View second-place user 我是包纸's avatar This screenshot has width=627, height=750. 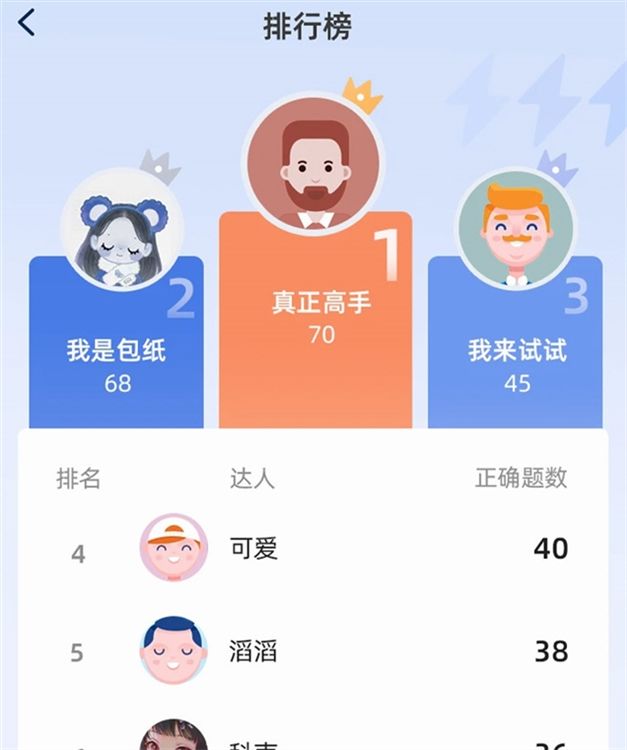pyautogui.click(x=120, y=230)
